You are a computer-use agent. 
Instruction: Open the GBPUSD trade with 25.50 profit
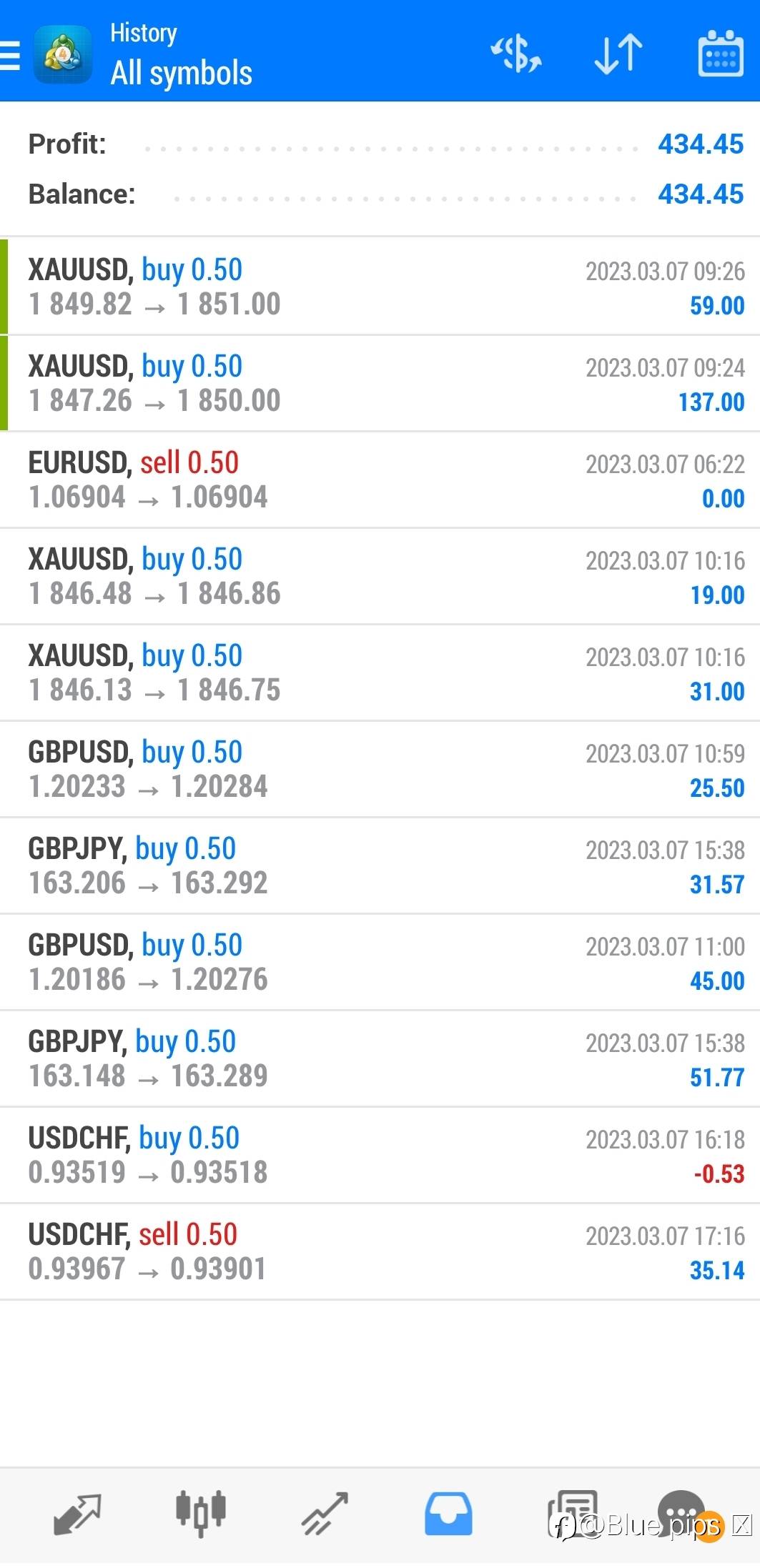[x=380, y=770]
